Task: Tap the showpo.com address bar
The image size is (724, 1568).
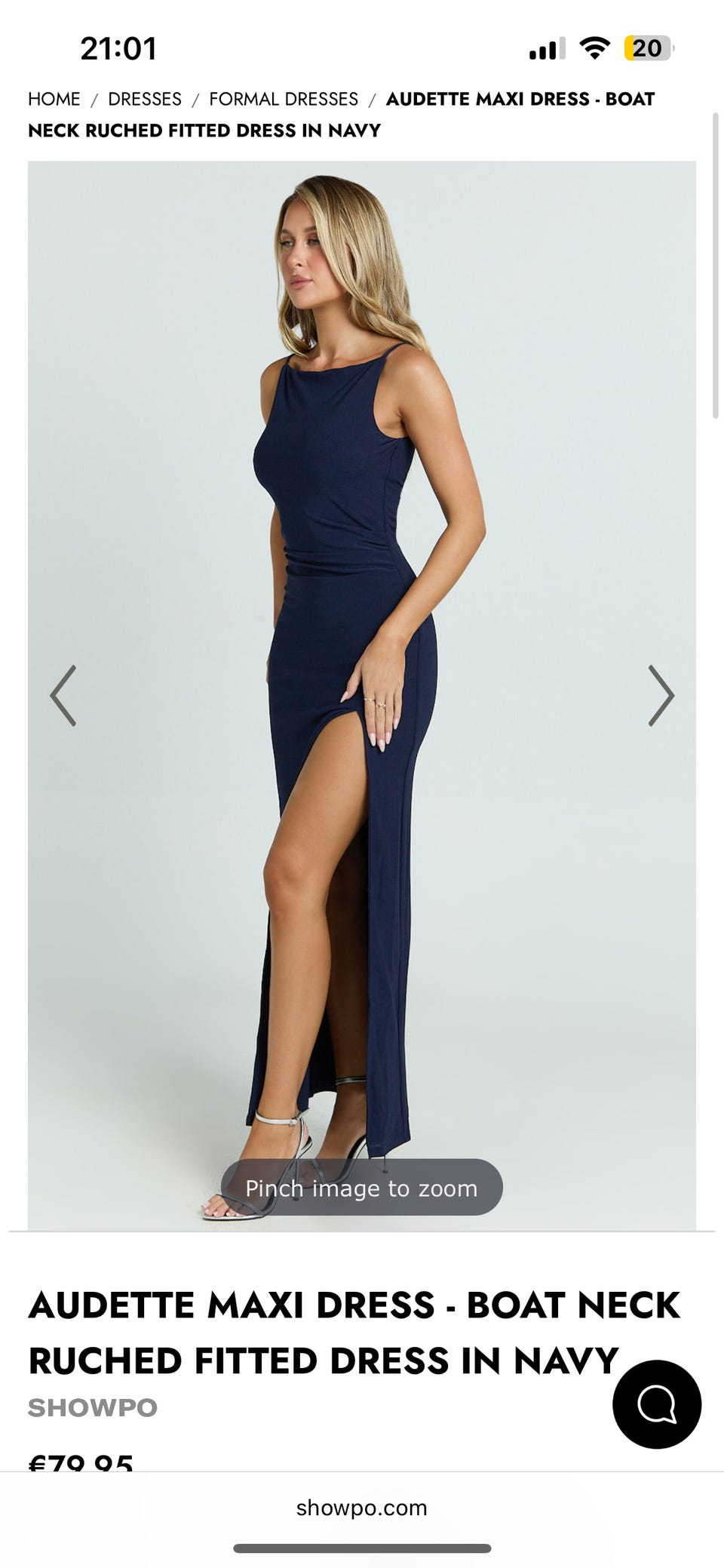Action: tap(362, 1508)
